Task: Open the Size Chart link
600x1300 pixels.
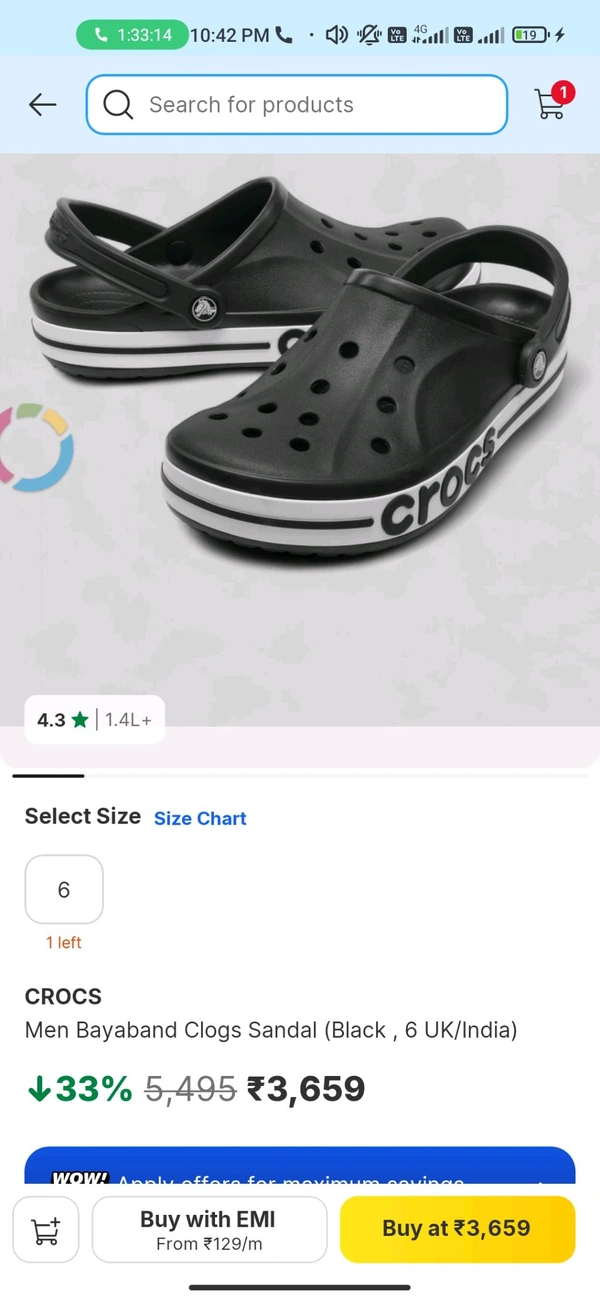Action: [200, 818]
